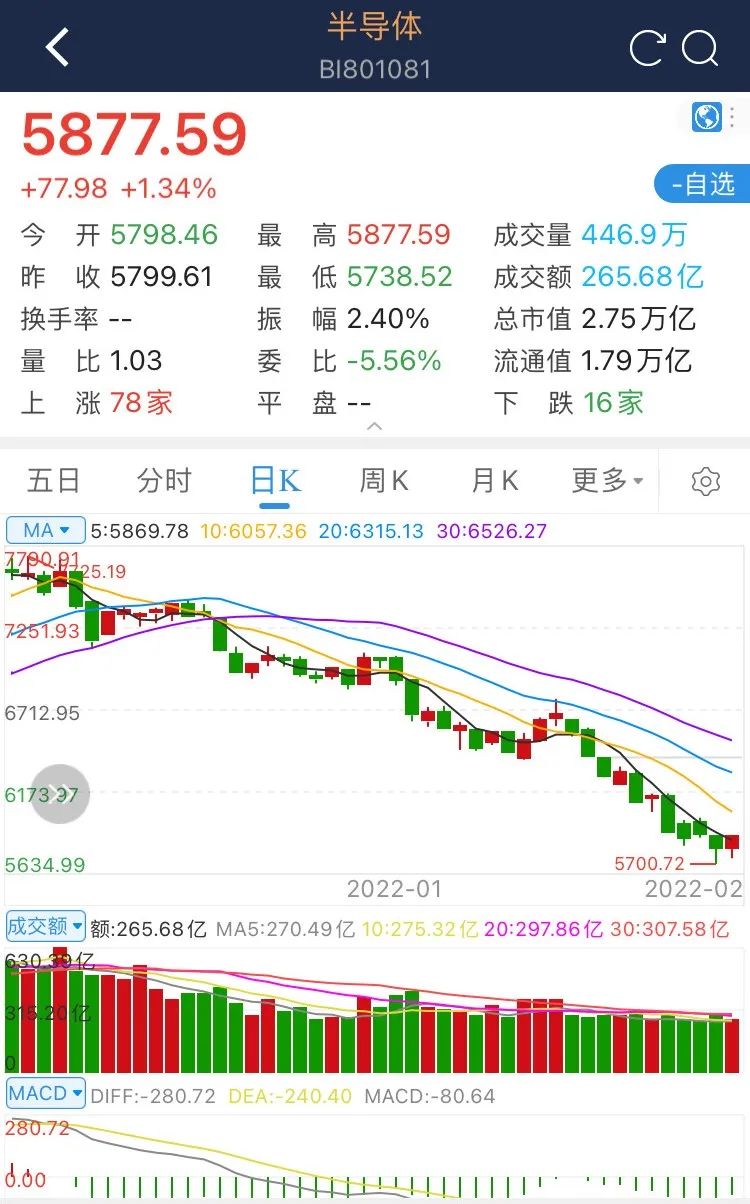Tap the round double-arrow chart button
The width and height of the screenshot is (750, 1204).
coord(59,794)
